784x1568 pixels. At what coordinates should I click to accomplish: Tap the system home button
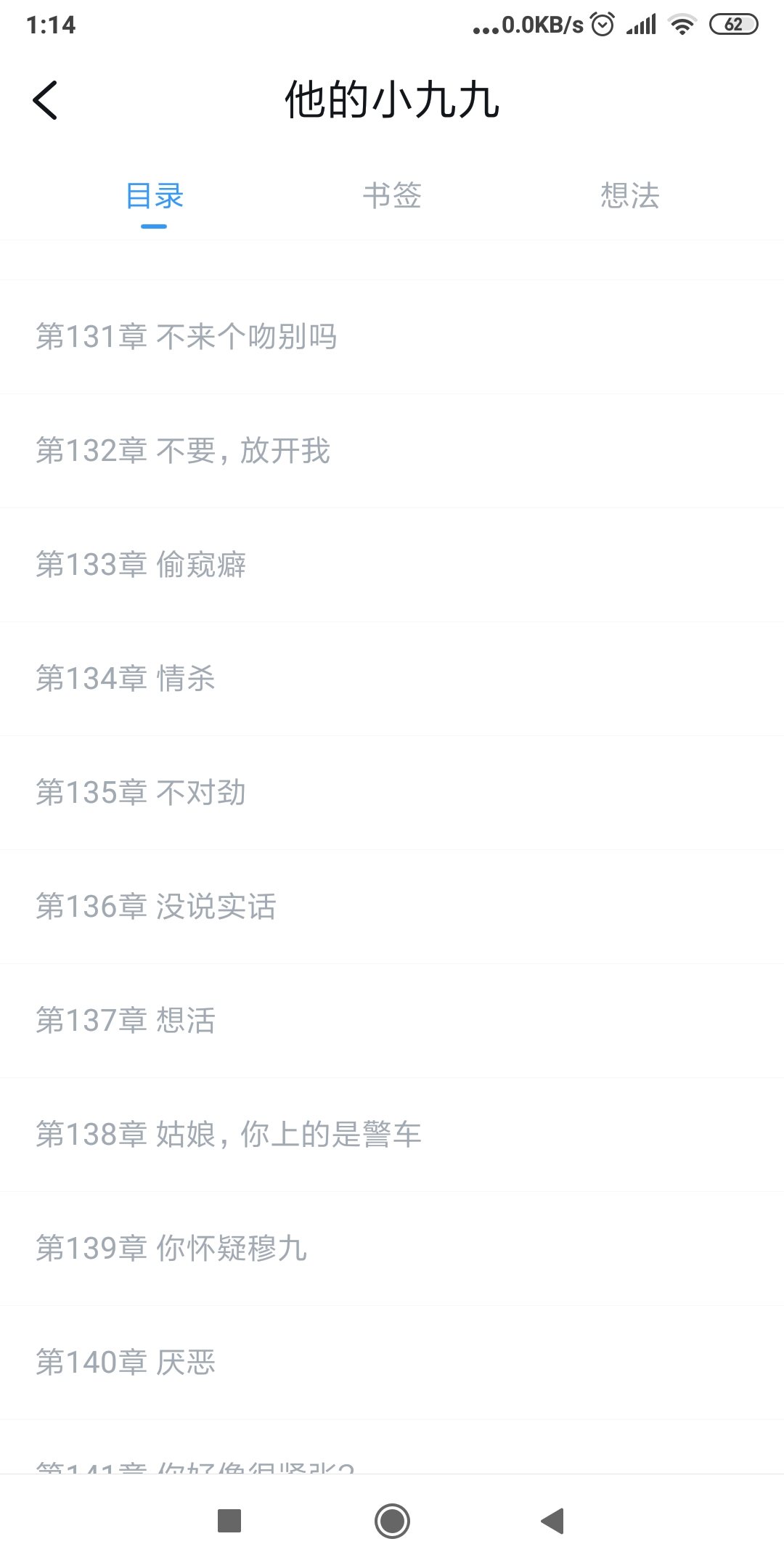392,1521
